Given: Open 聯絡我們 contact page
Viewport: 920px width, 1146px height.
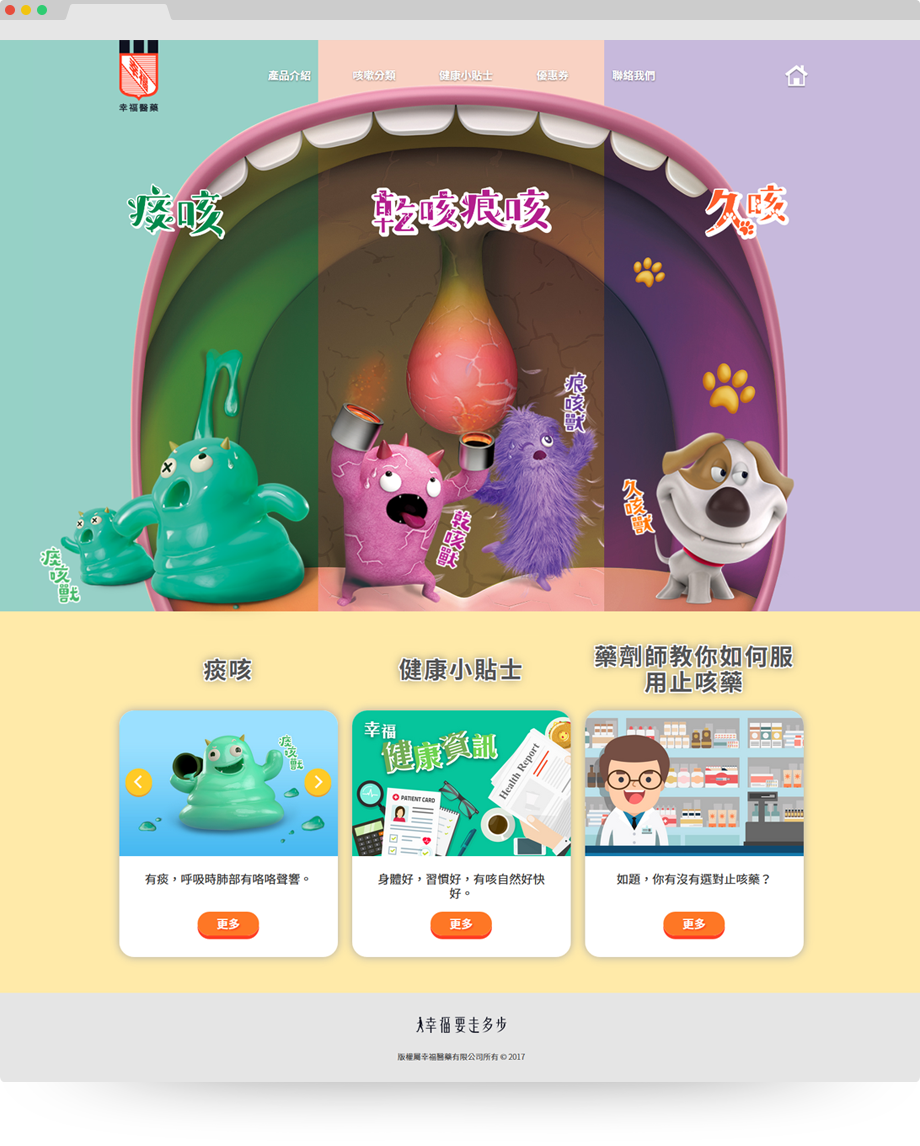Looking at the screenshot, I should pos(633,76).
